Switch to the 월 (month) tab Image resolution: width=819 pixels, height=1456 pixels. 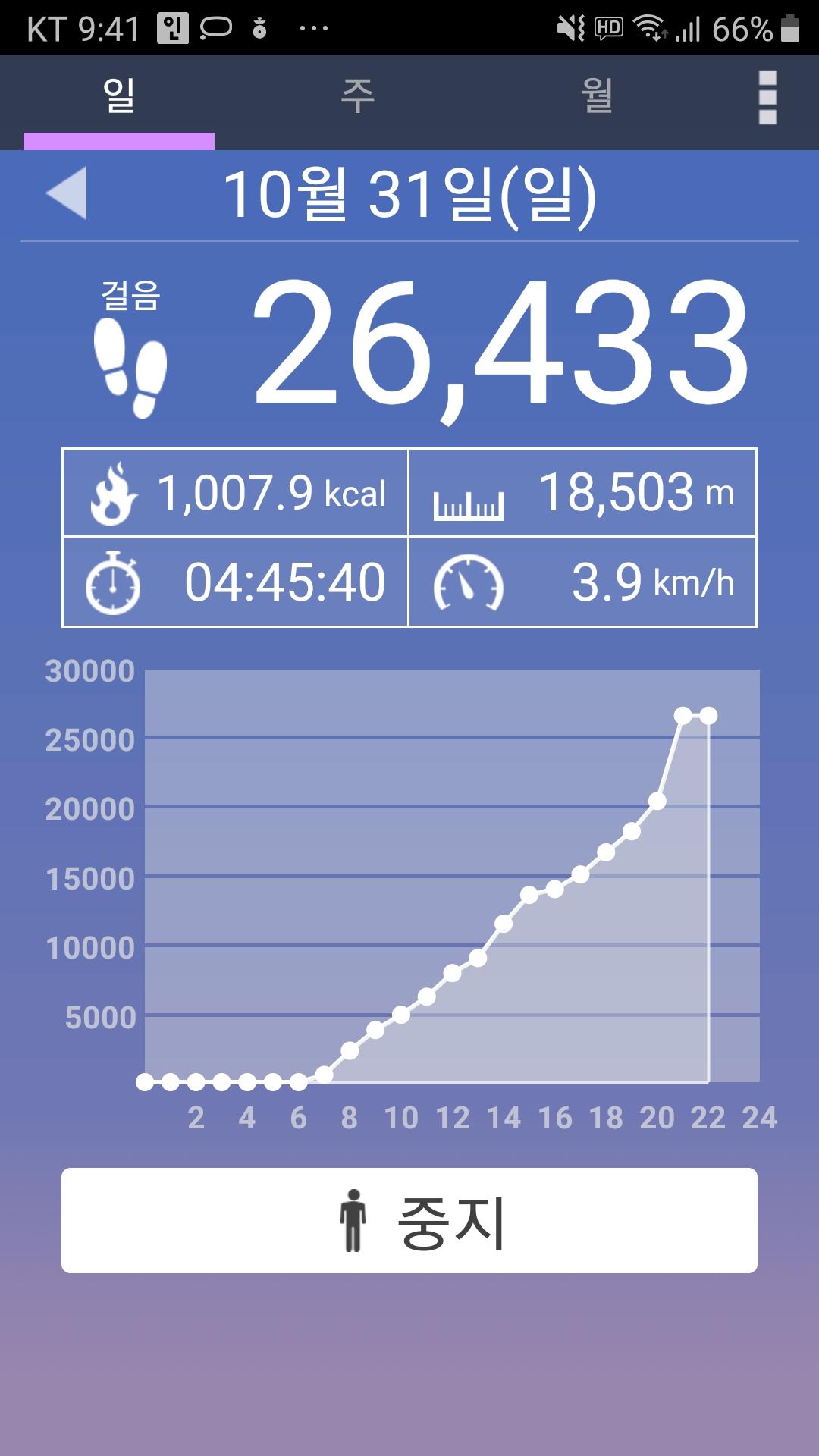click(597, 97)
